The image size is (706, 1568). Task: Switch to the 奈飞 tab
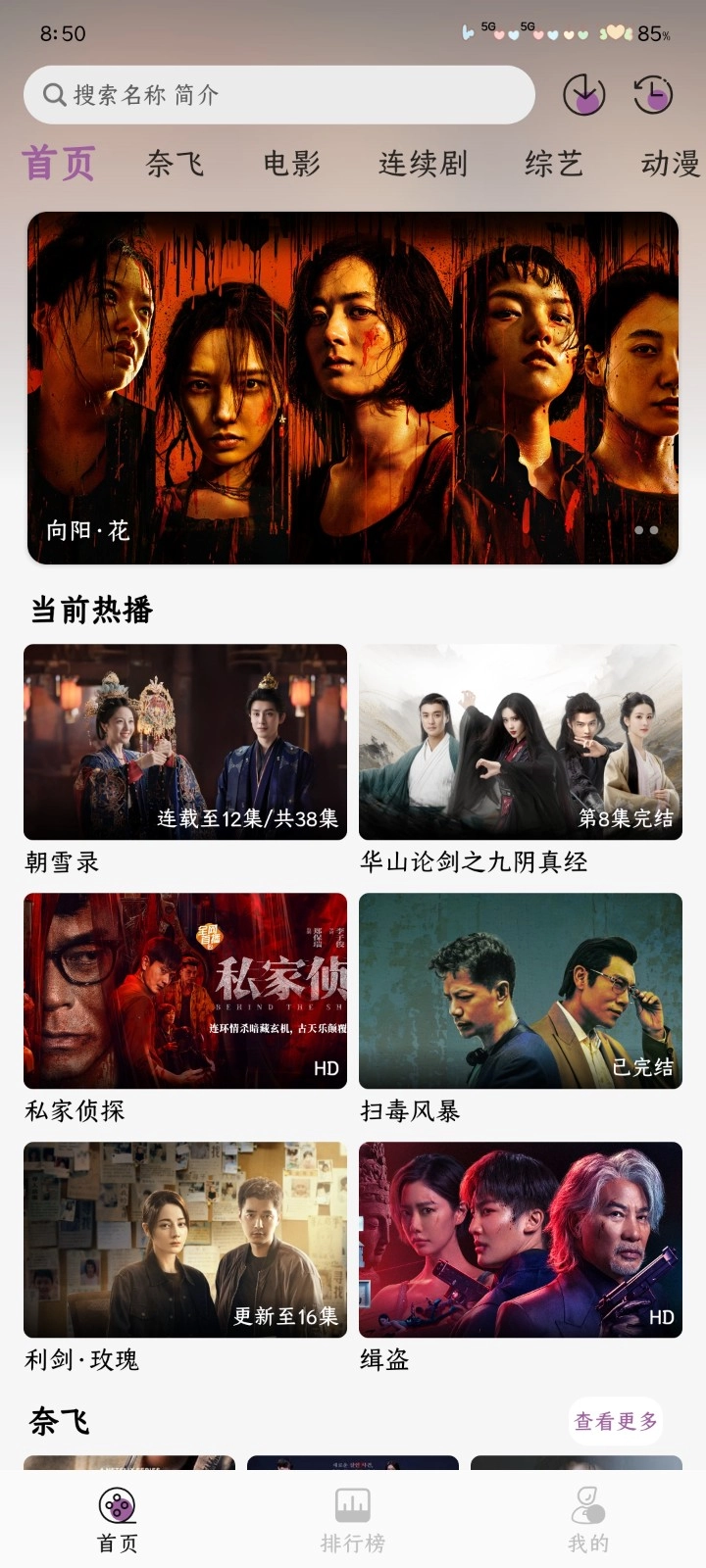tap(173, 163)
